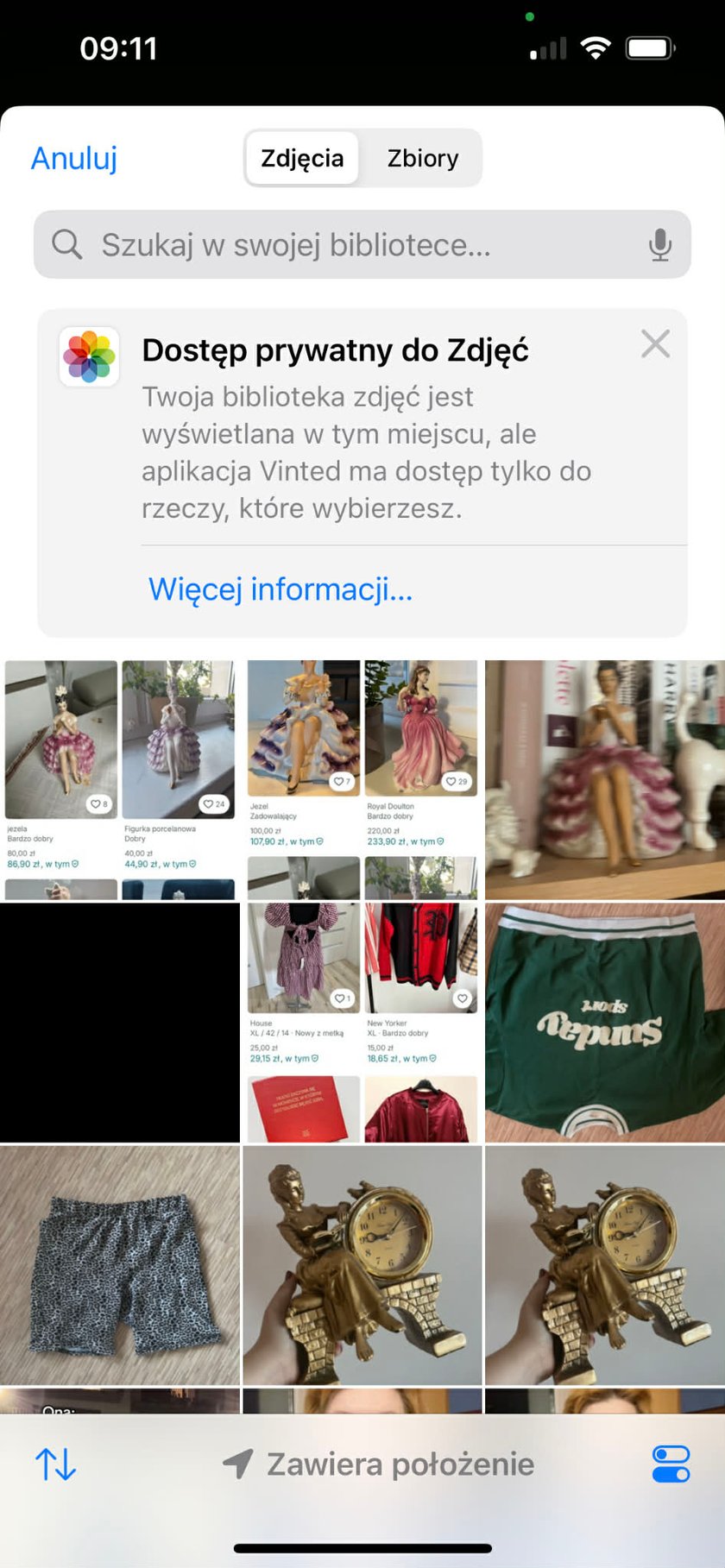Focus the library search field
Image resolution: width=725 pixels, height=1568 pixels.
345,245
